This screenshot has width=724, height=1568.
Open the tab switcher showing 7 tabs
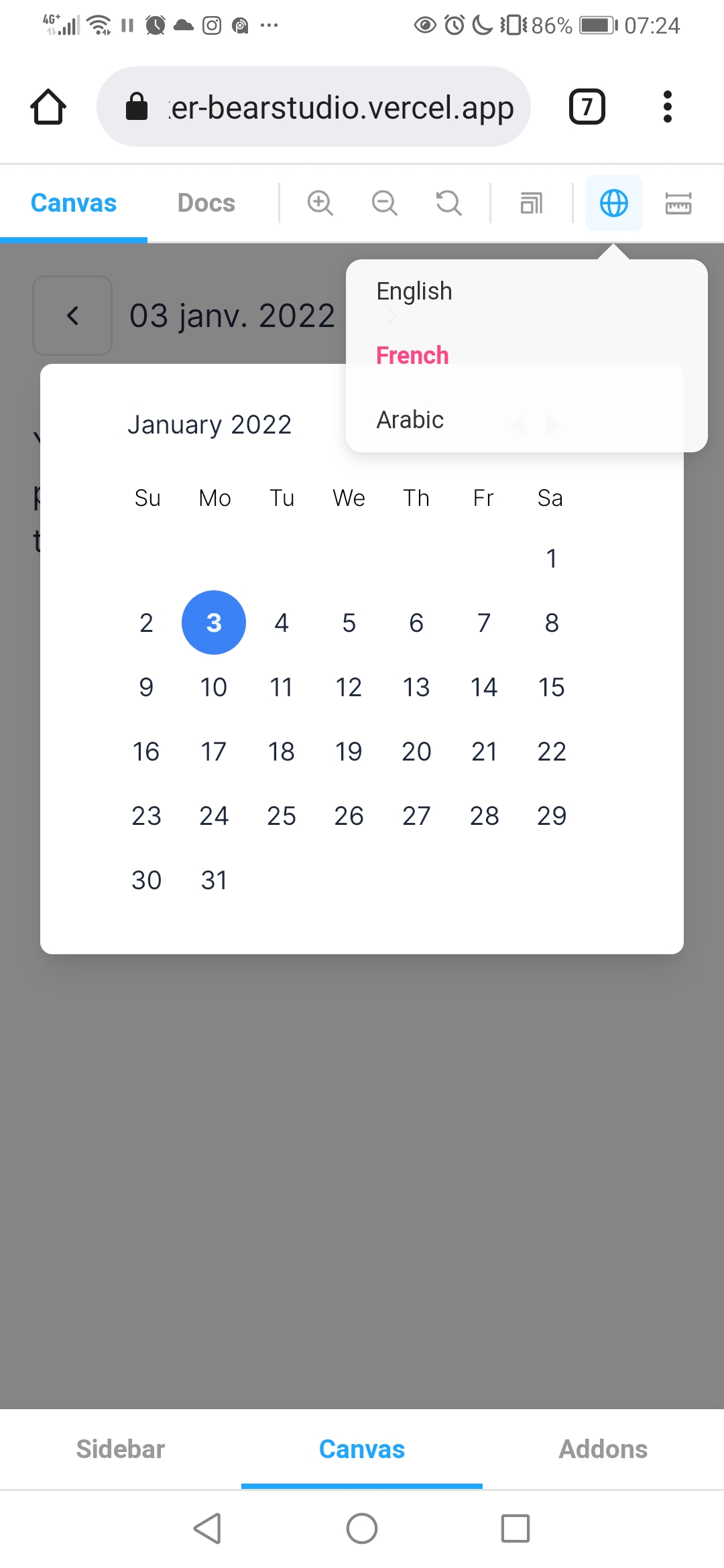coord(586,106)
